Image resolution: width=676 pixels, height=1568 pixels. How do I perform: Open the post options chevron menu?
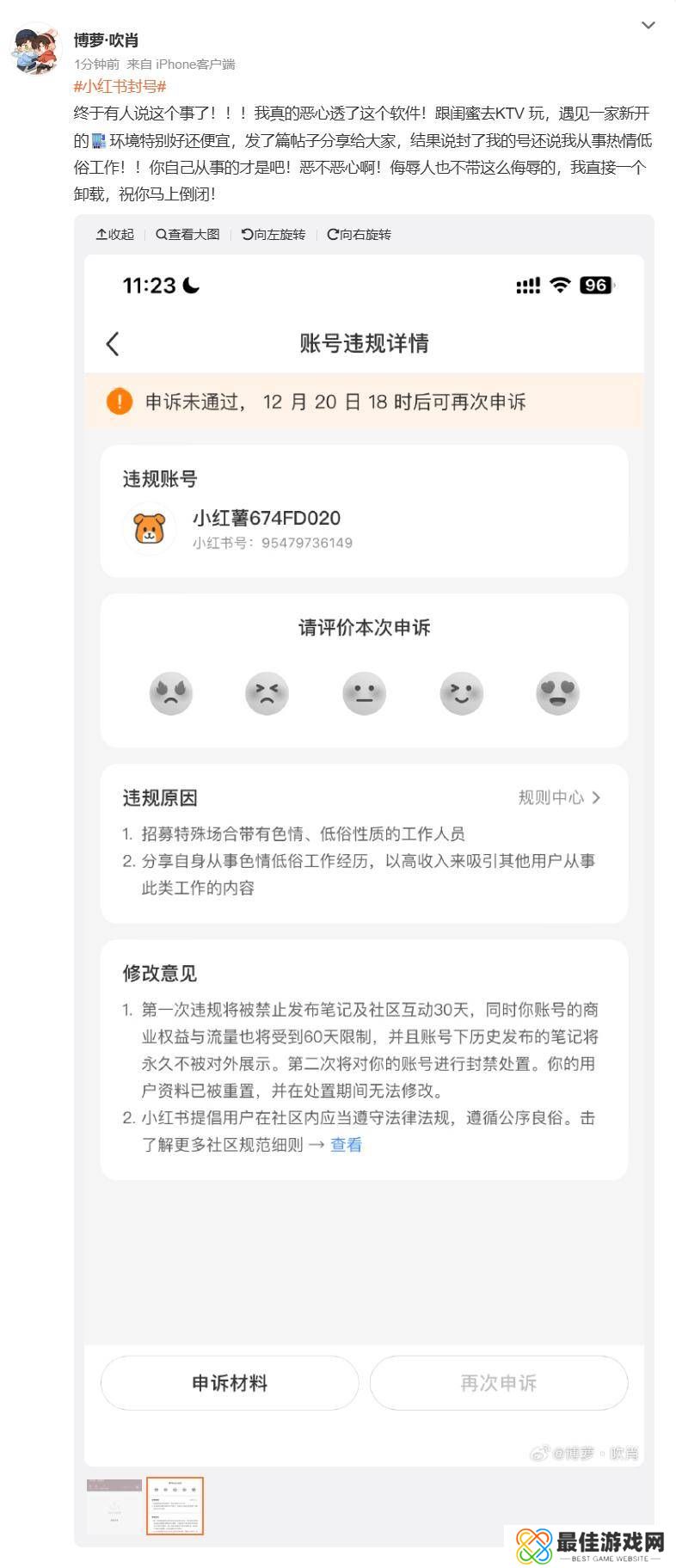[648, 26]
